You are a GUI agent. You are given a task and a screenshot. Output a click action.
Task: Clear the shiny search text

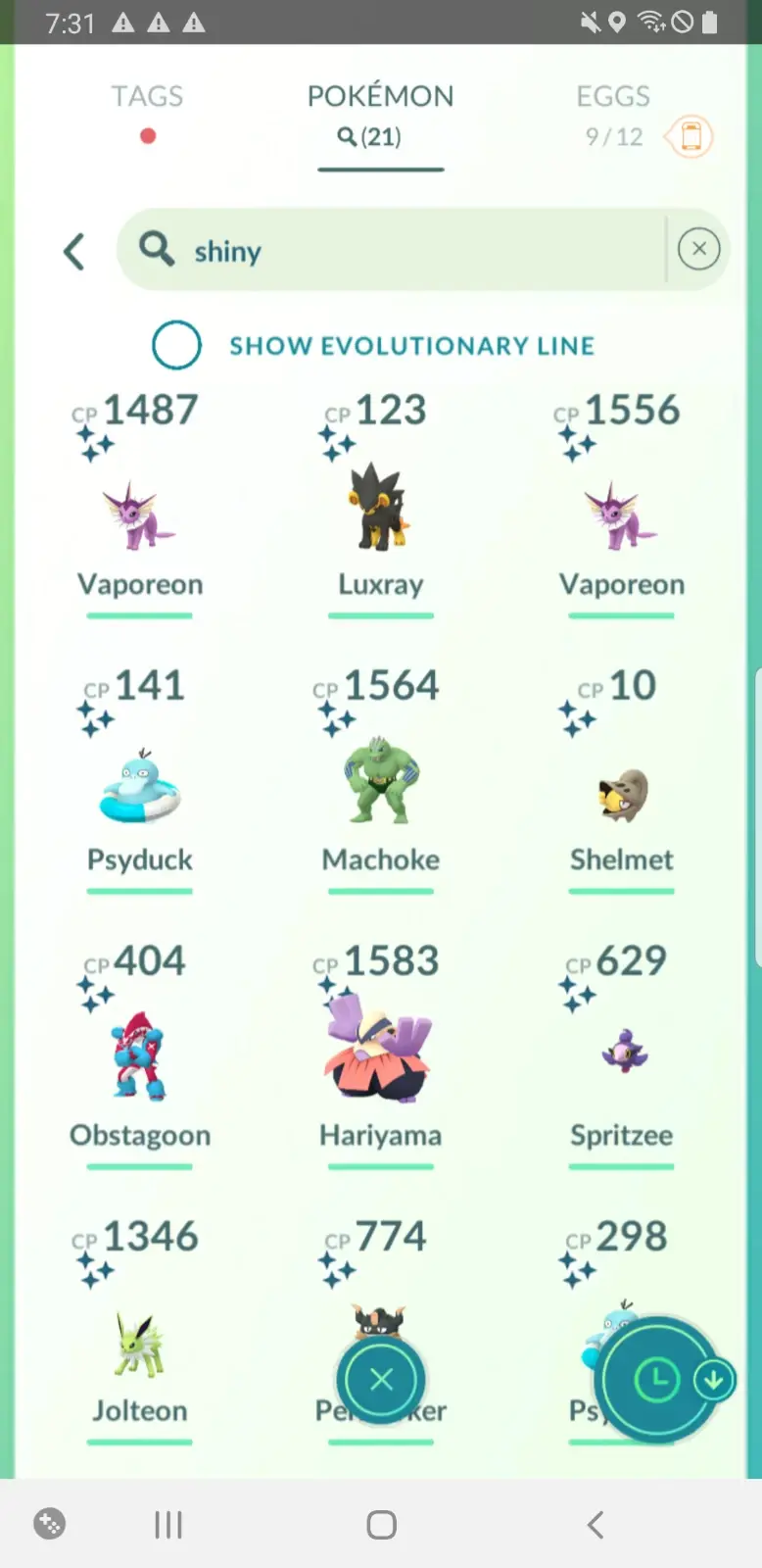698,249
